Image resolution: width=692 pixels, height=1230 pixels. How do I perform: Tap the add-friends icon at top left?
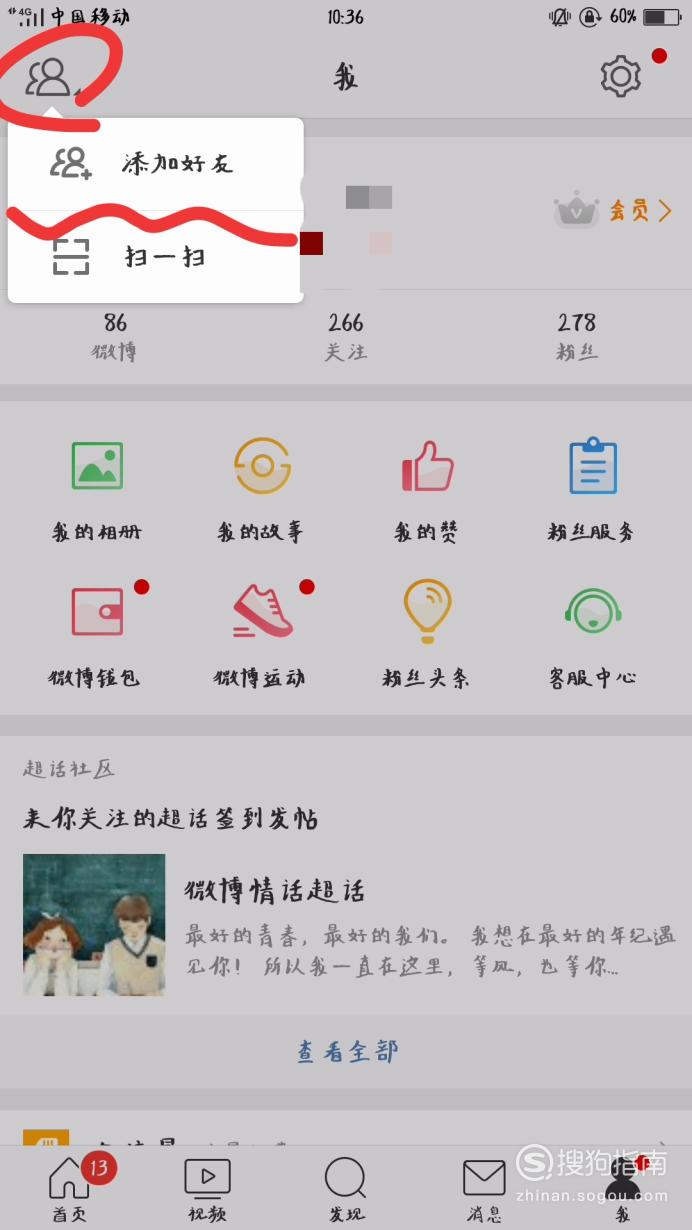coord(50,77)
